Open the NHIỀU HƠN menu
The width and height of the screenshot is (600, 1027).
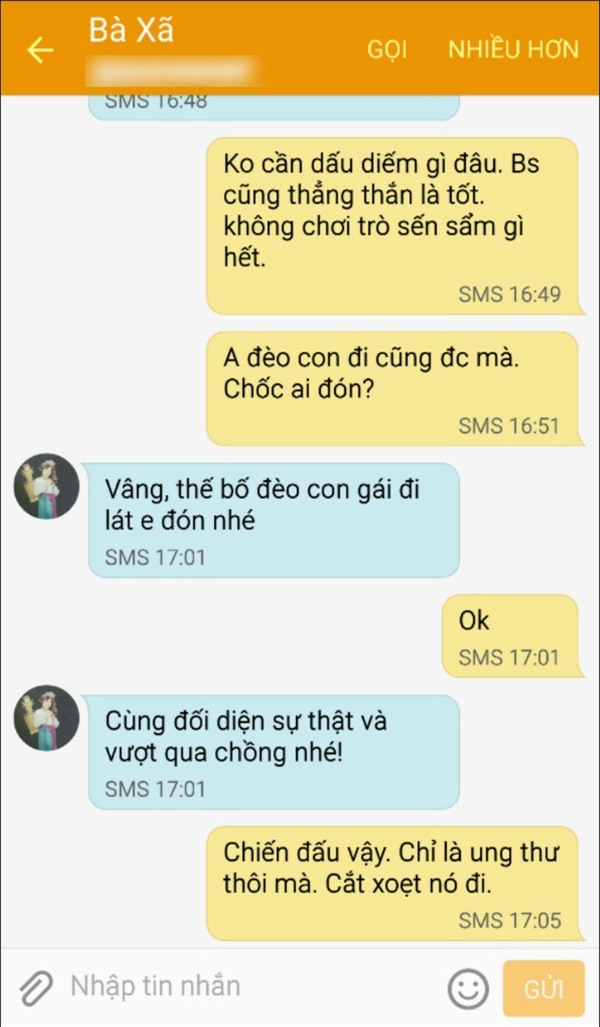513,50
